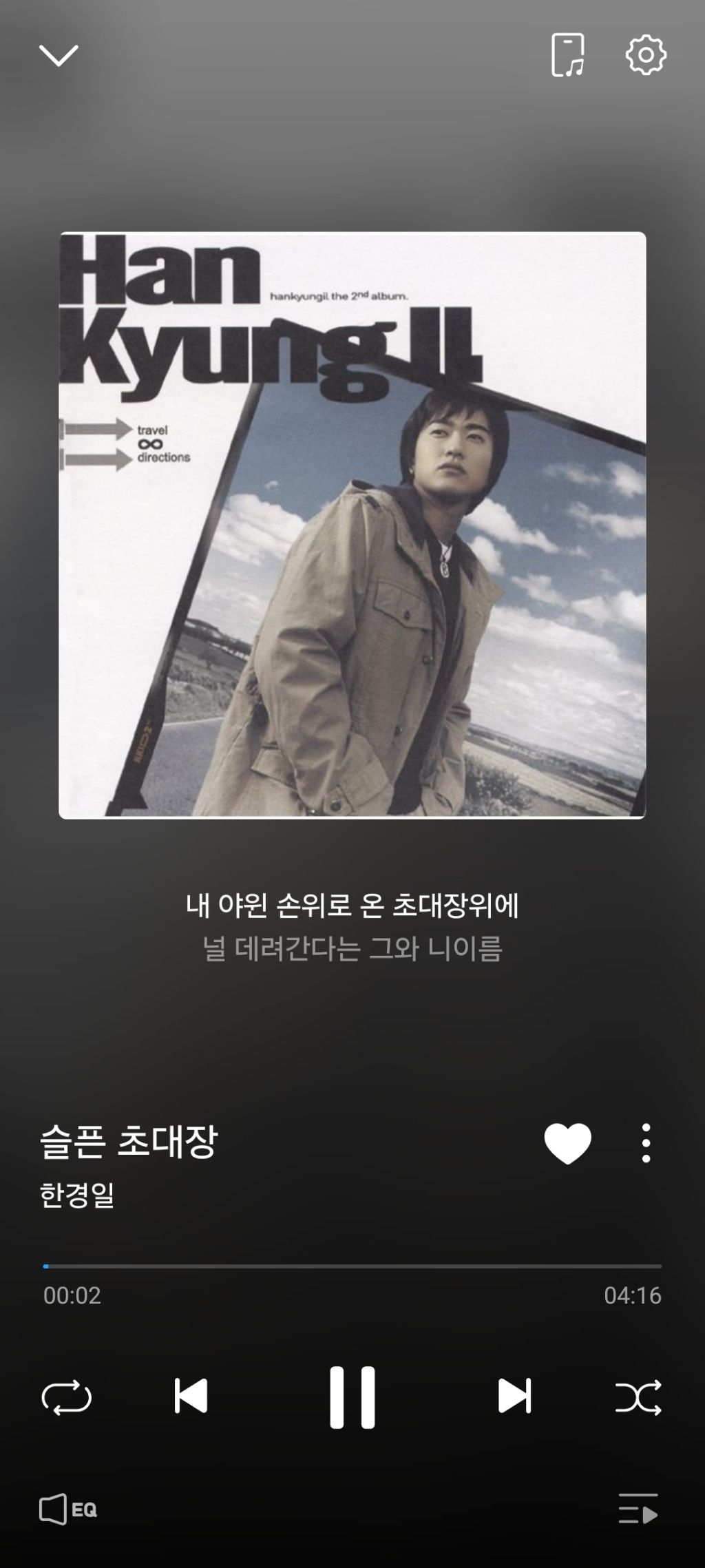Skip to the next track
This screenshot has width=705, height=1568.
(514, 1397)
